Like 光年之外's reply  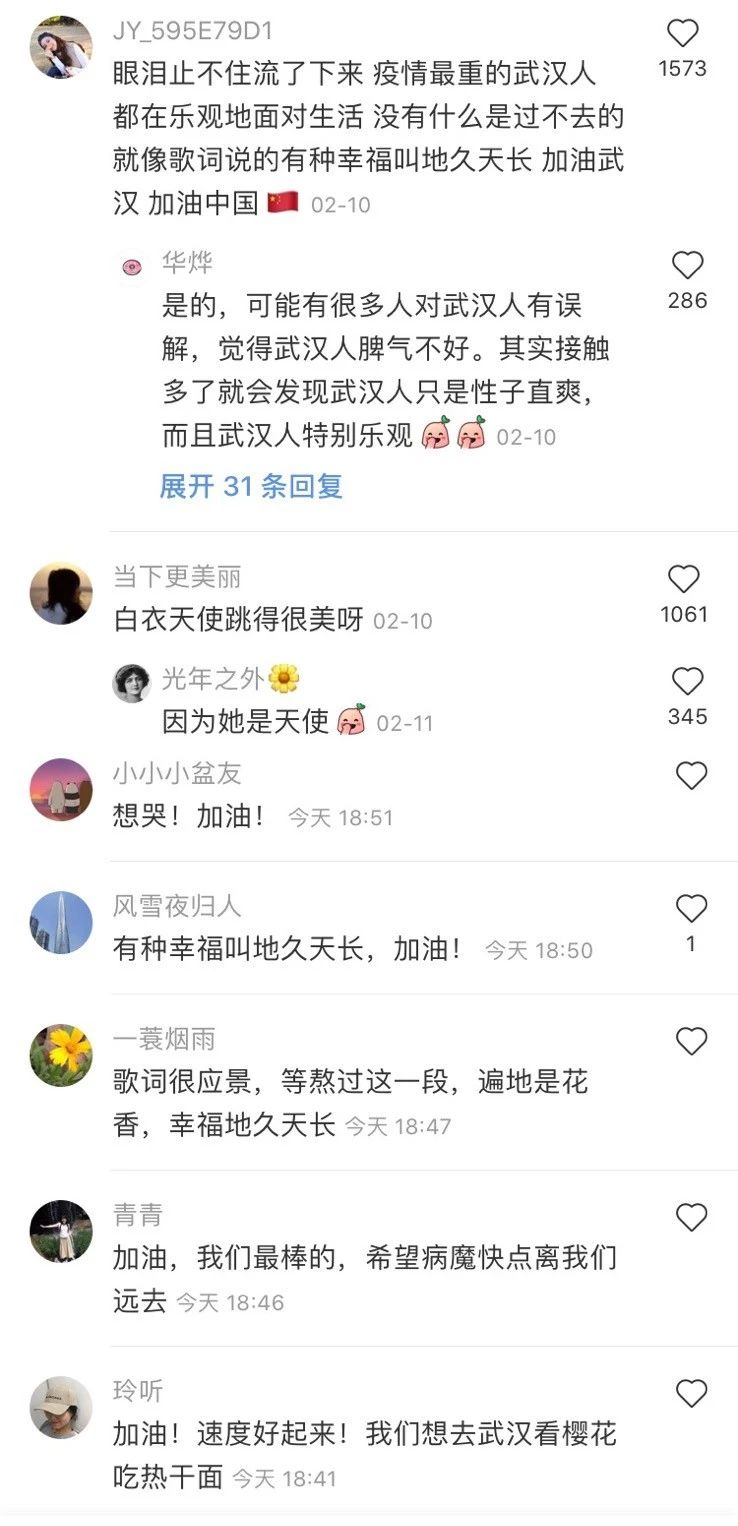(687, 682)
